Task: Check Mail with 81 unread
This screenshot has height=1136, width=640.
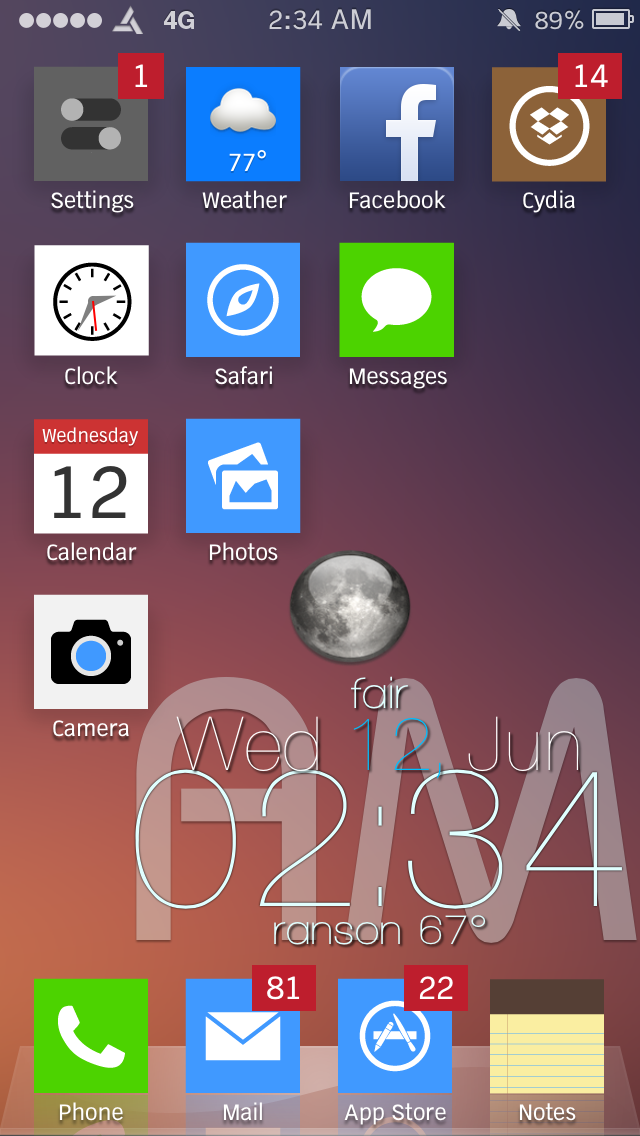Action: (243, 1036)
